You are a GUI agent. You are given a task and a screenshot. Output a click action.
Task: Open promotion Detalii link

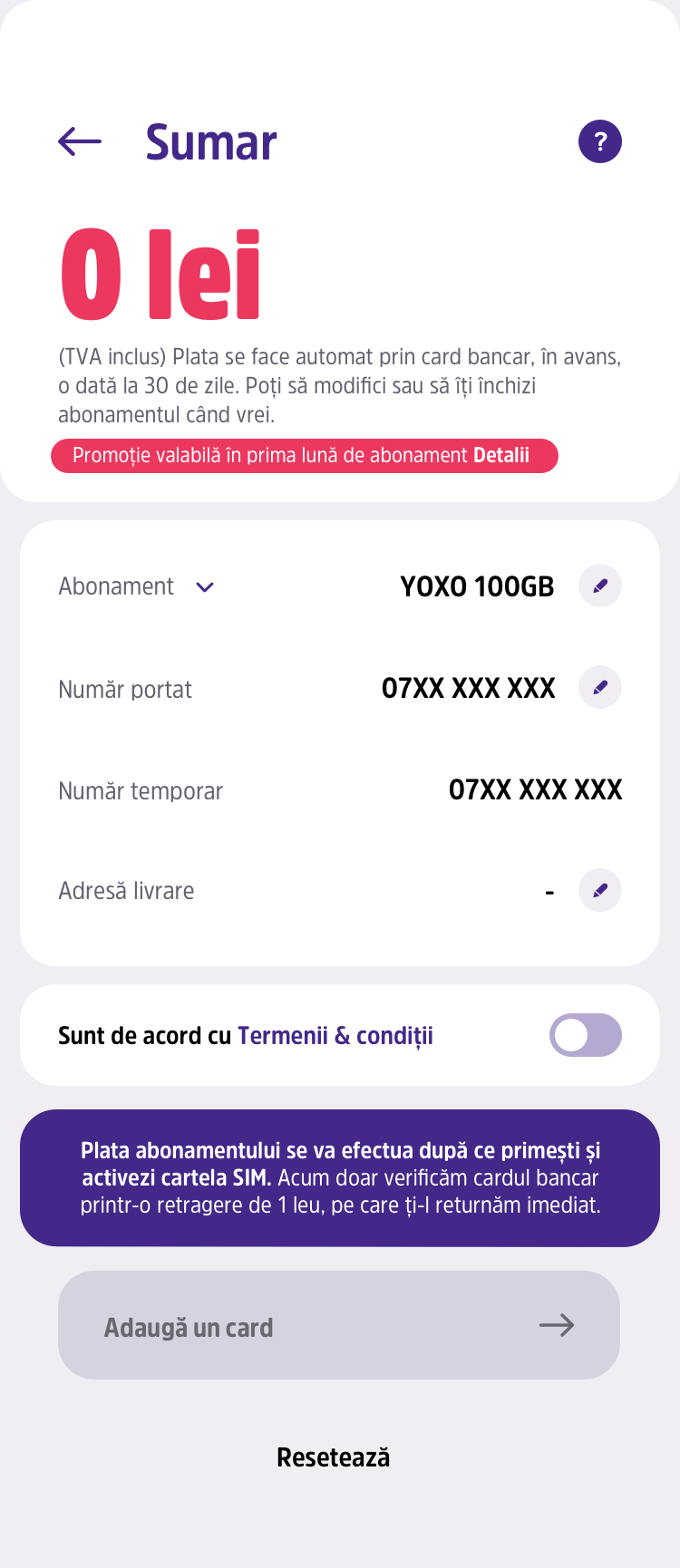tap(501, 455)
